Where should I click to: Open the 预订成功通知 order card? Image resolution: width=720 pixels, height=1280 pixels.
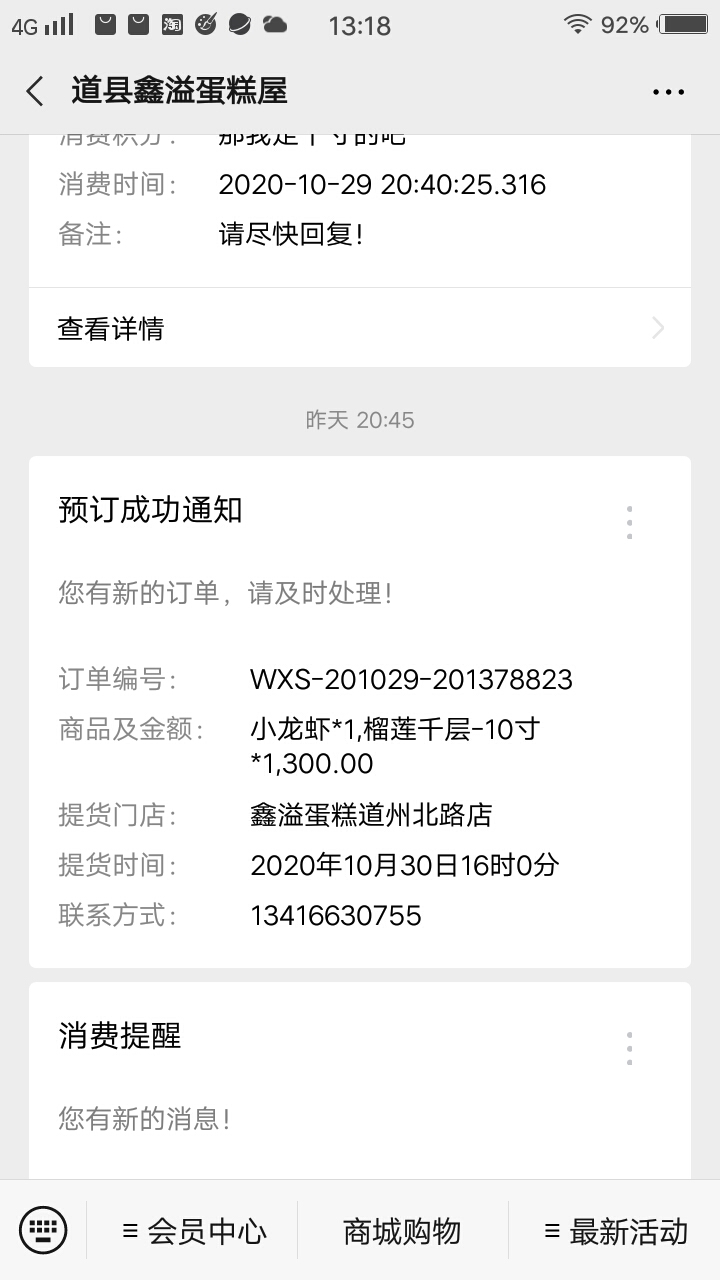point(360,712)
